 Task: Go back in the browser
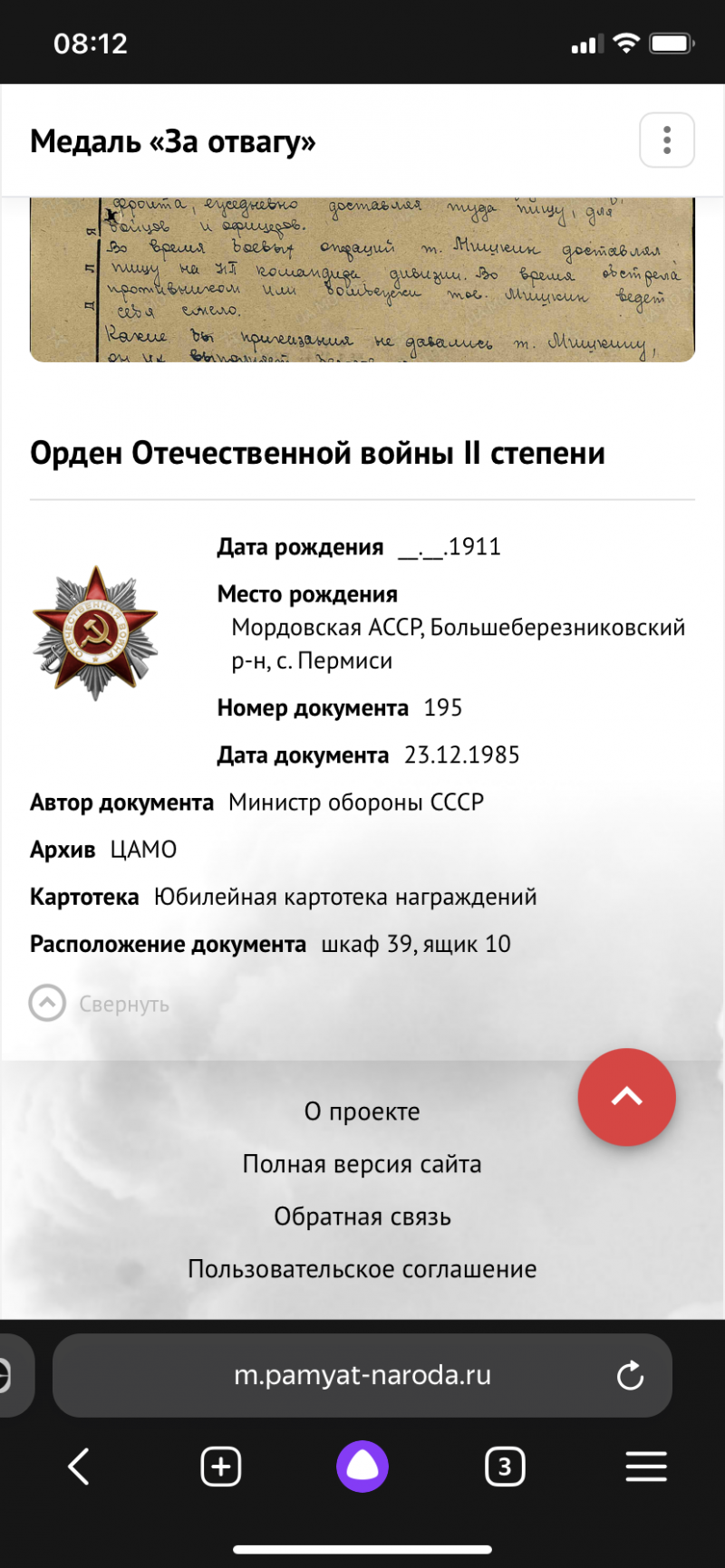[x=79, y=1467]
